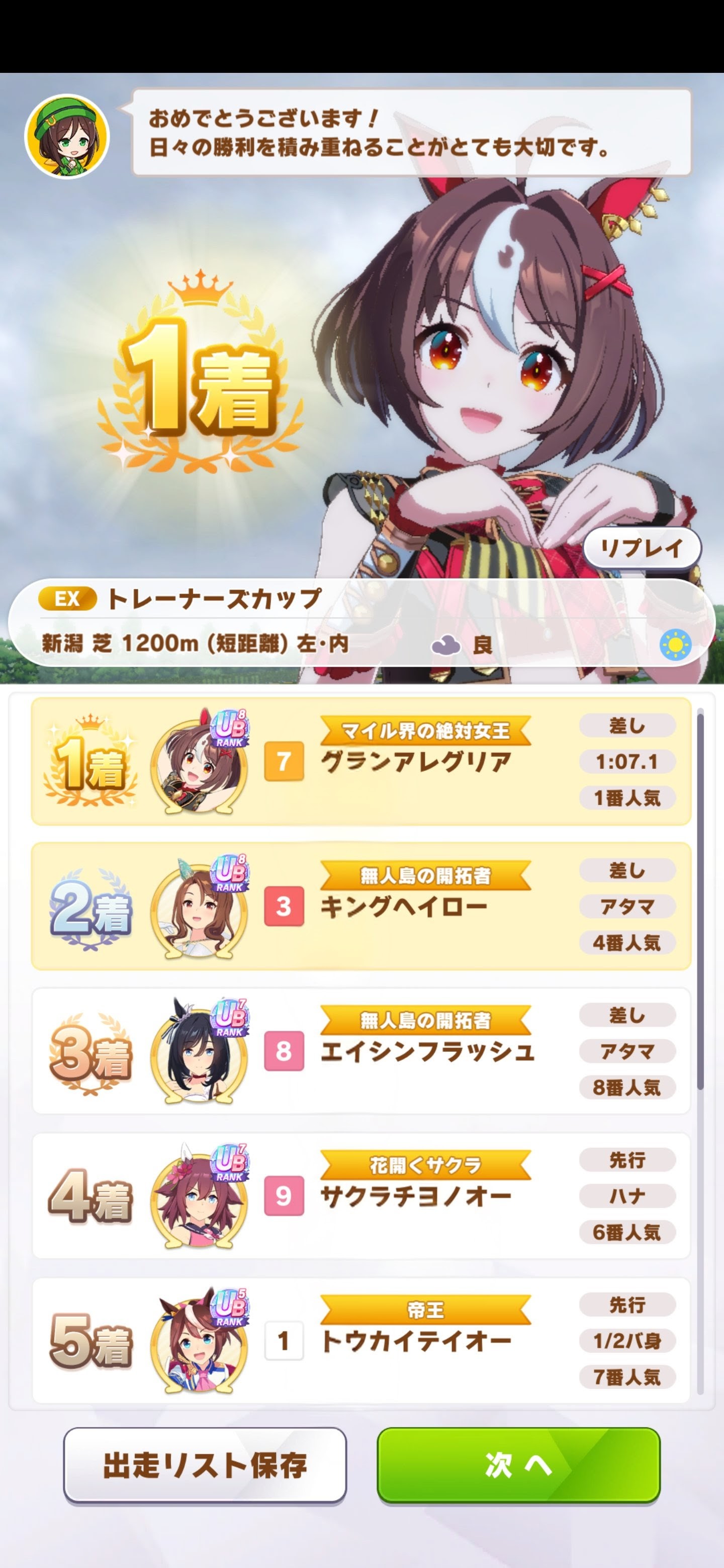Open 4th place サクラチヨノオー result row
Viewport: 724px width, 1568px height.
click(x=361, y=1196)
